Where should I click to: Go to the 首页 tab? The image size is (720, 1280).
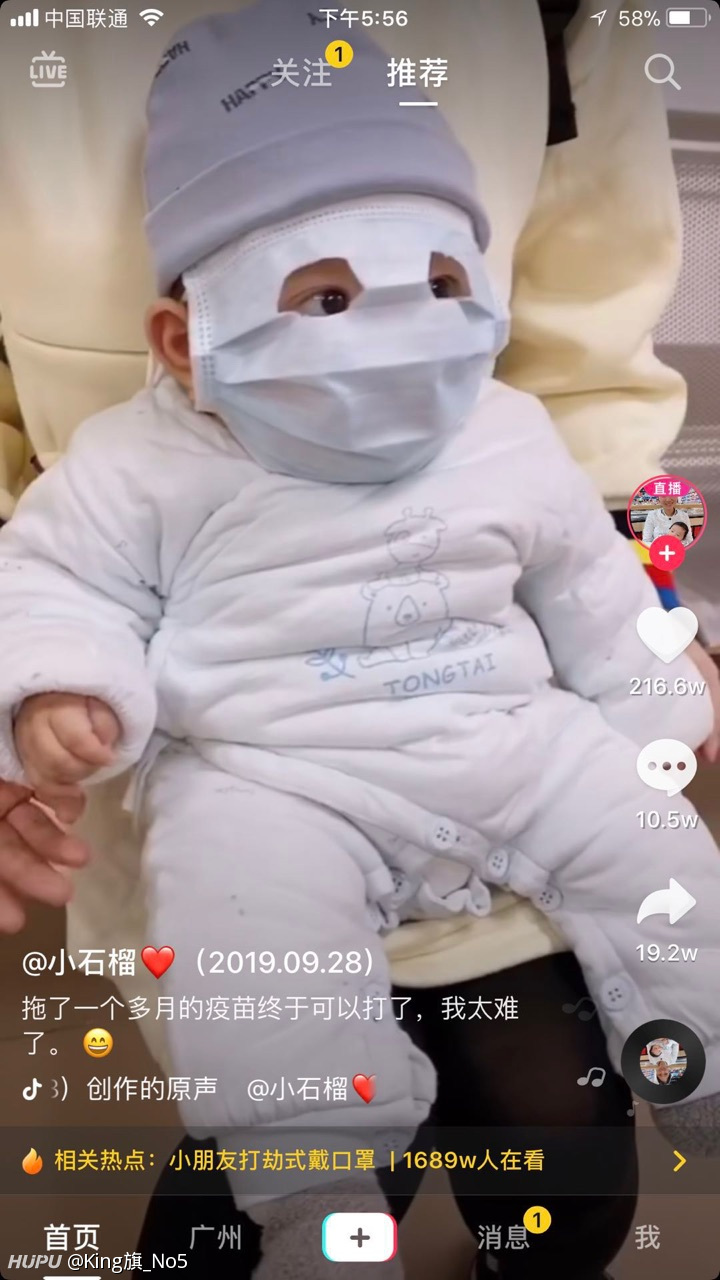(72, 1237)
